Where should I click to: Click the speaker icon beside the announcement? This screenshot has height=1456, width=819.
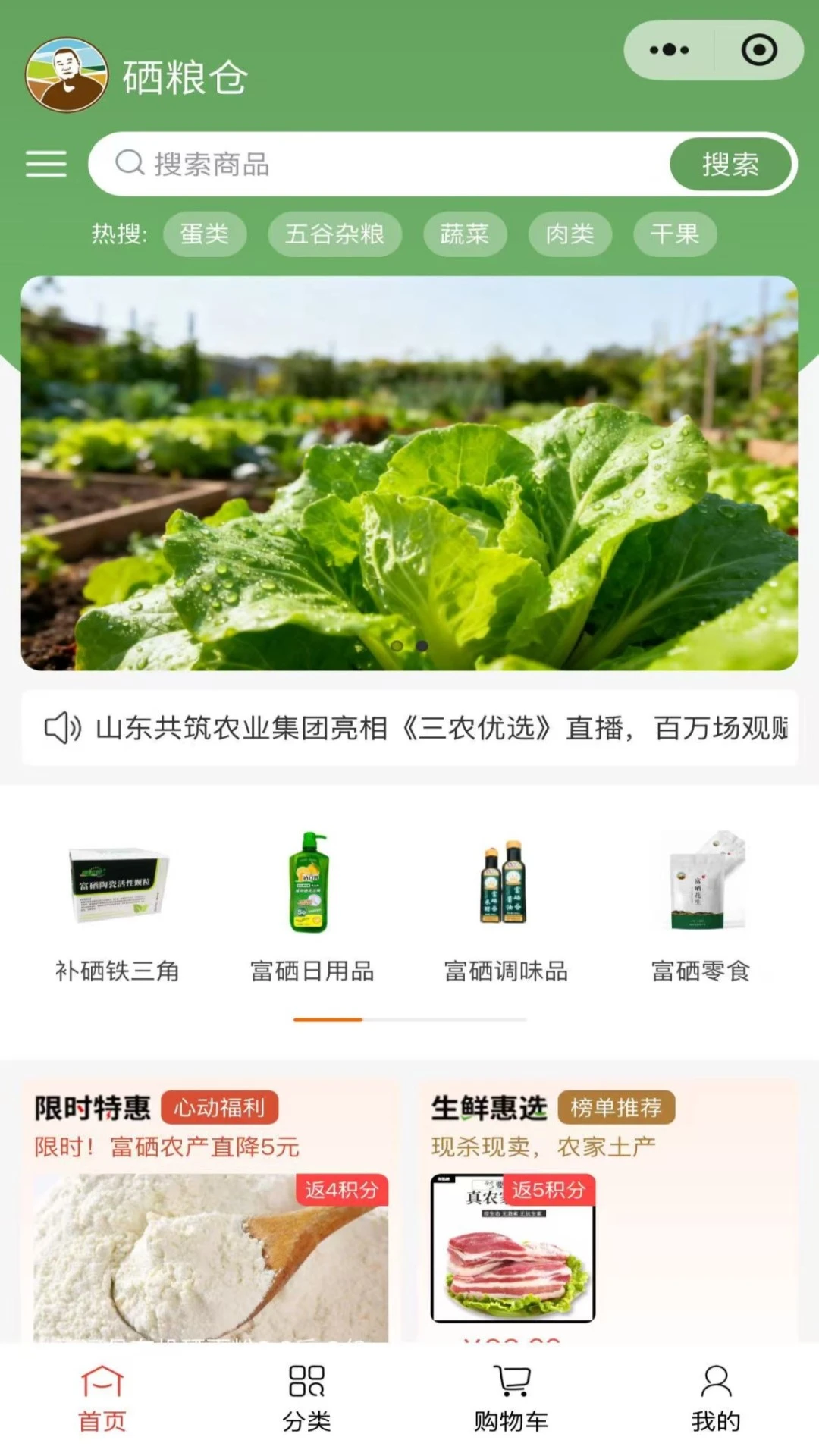[62, 728]
